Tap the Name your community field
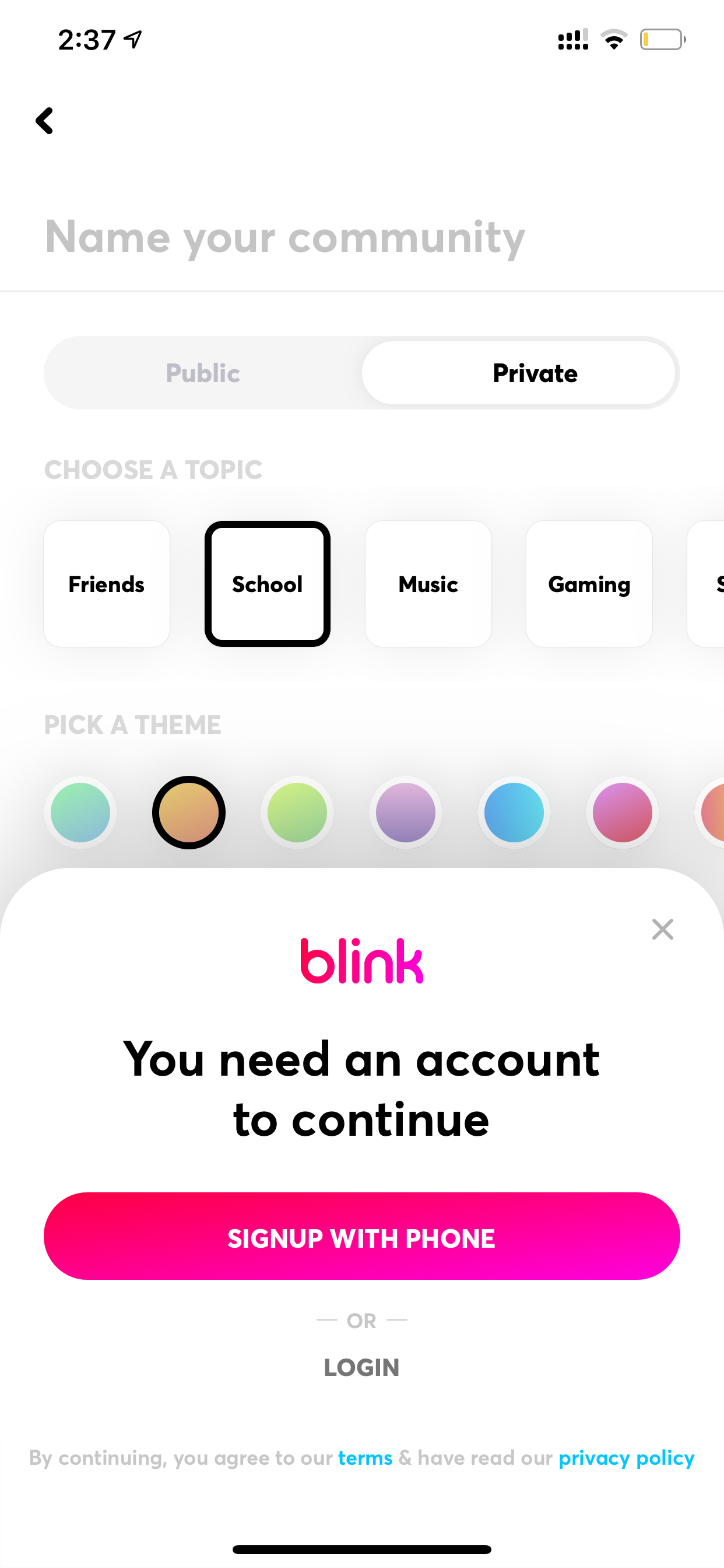This screenshot has height=1568, width=724. click(361, 237)
